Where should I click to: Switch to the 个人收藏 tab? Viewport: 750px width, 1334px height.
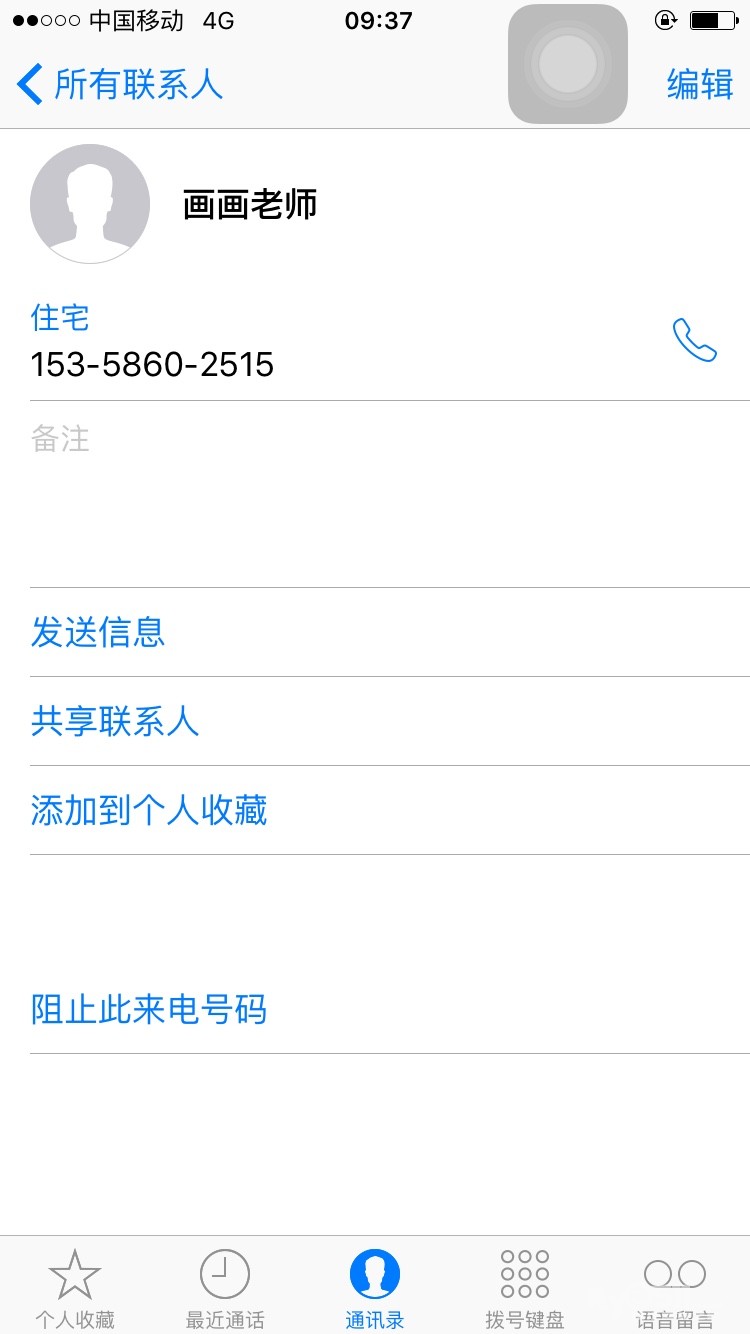pos(75,1289)
